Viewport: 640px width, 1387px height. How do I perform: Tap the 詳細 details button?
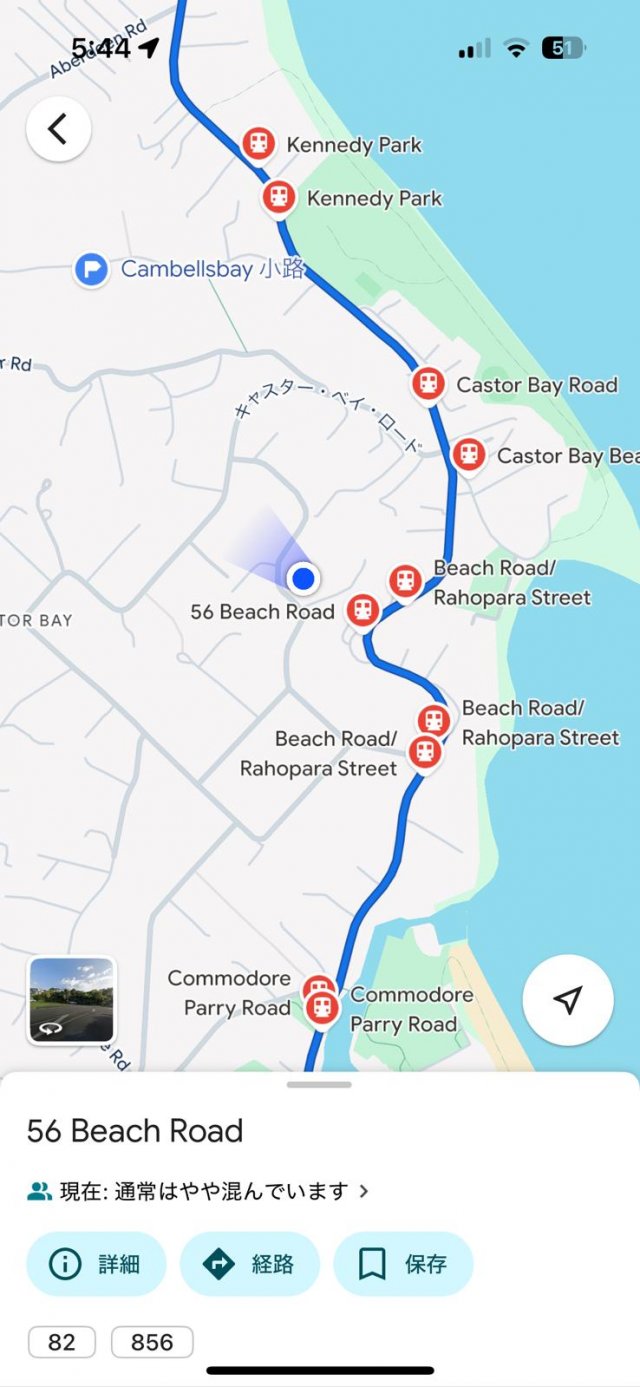98,1264
